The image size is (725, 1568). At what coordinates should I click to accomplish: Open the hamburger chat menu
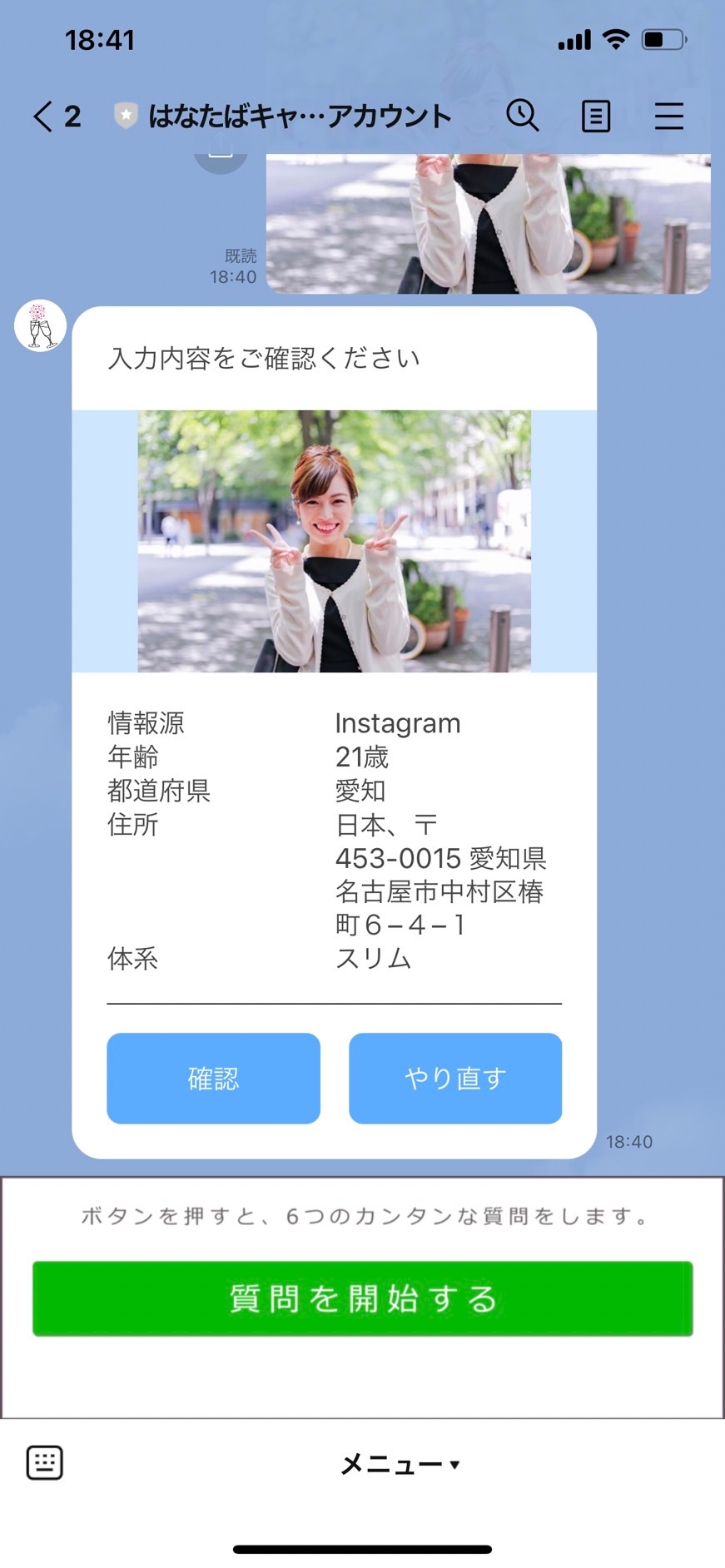coord(668,117)
